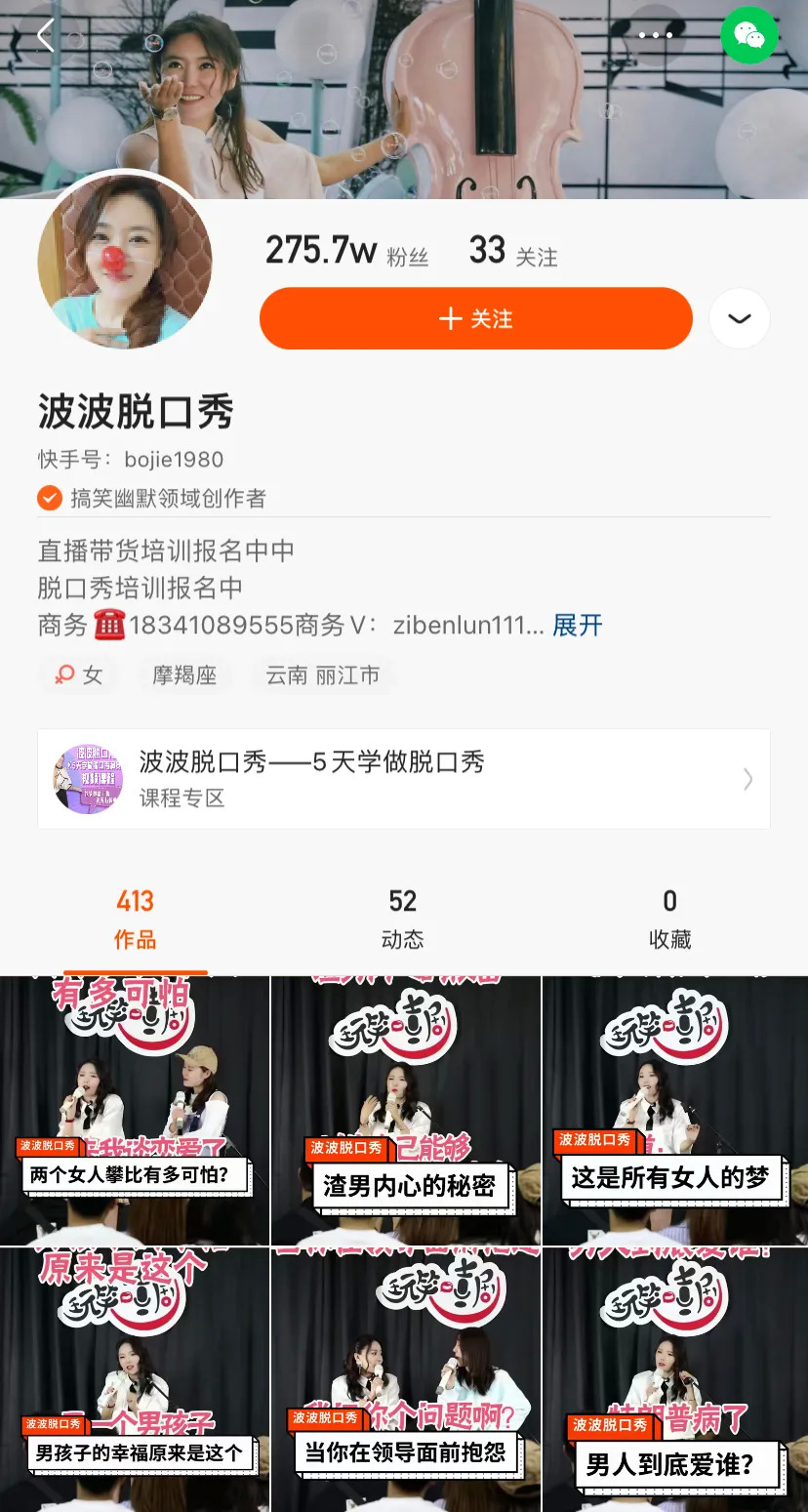View the video 男人到底爱谁?
The height and width of the screenshot is (1512, 808).
[674, 1379]
